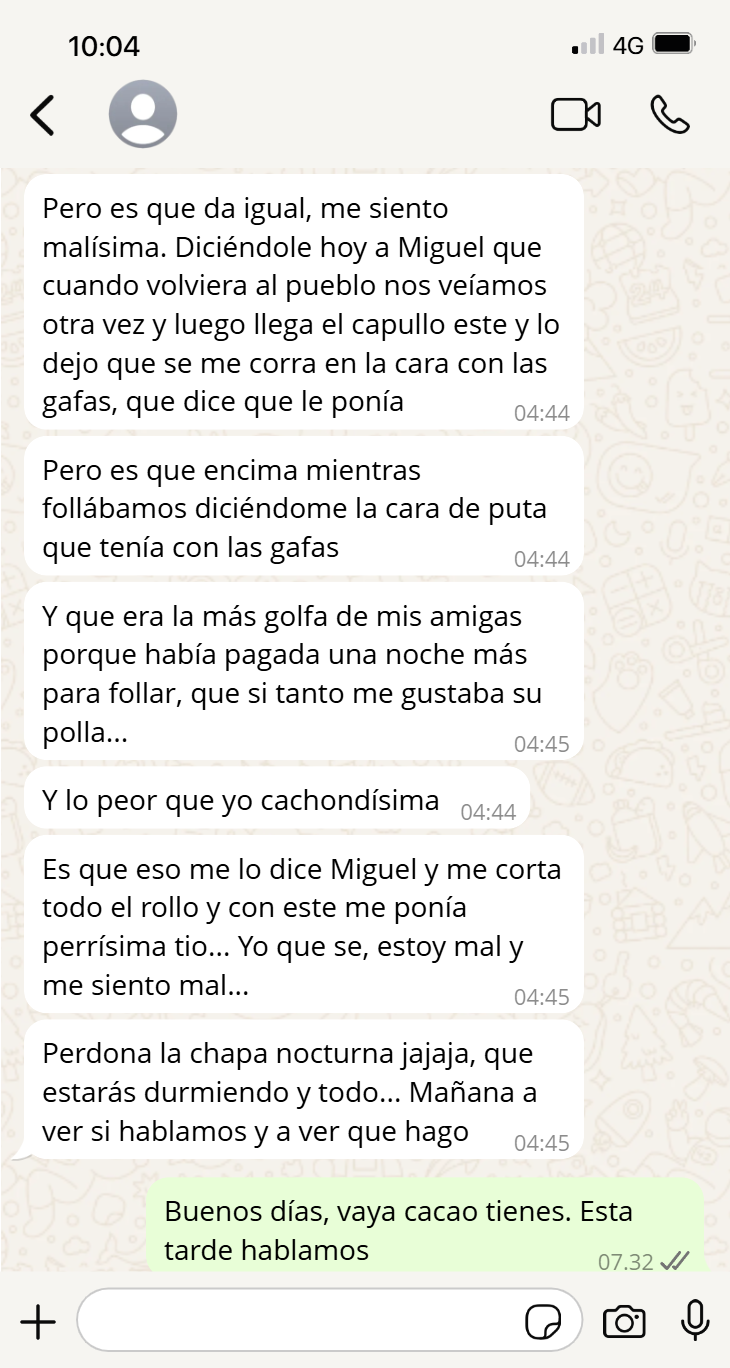Open the contact's profile picture
This screenshot has width=730, height=1368.
click(x=143, y=114)
